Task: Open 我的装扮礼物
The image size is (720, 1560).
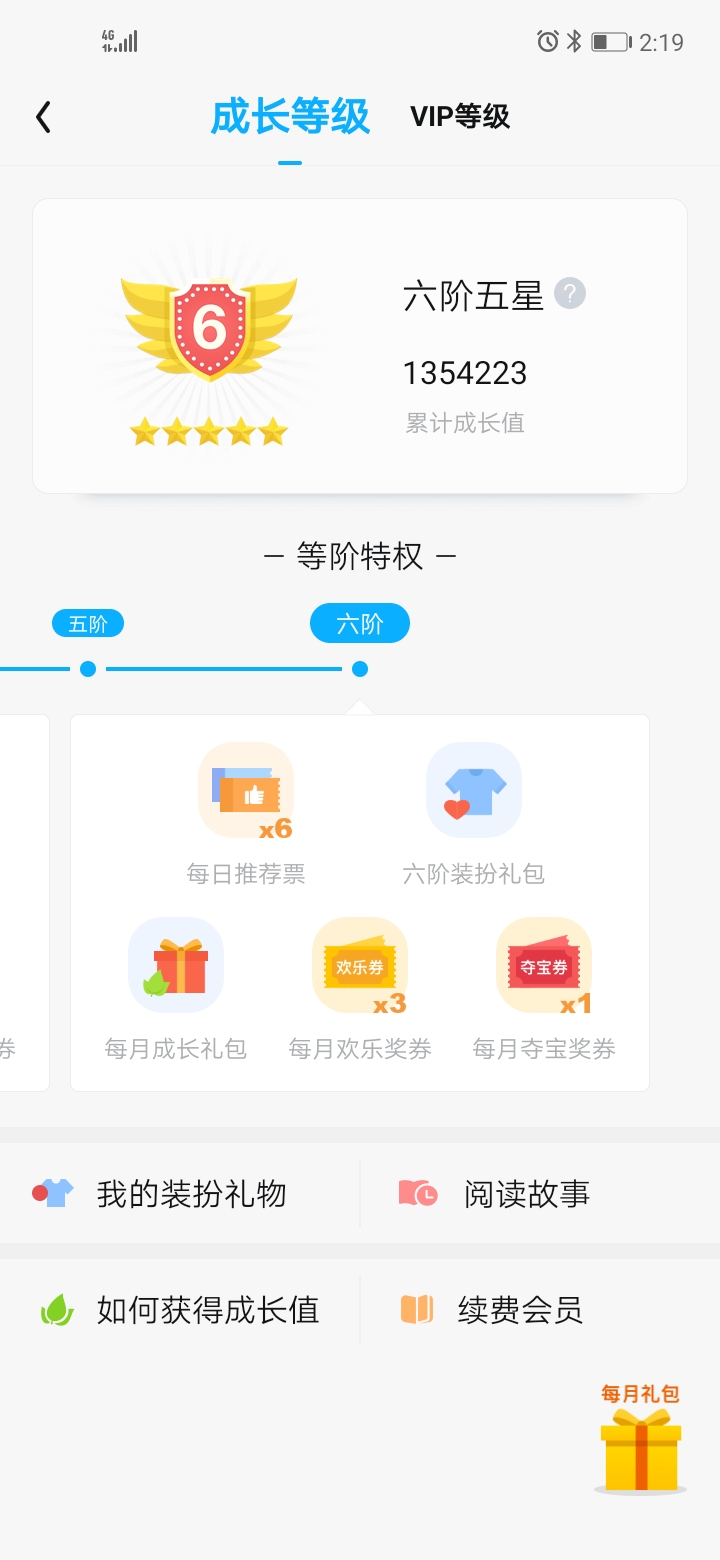Action: tap(180, 1194)
